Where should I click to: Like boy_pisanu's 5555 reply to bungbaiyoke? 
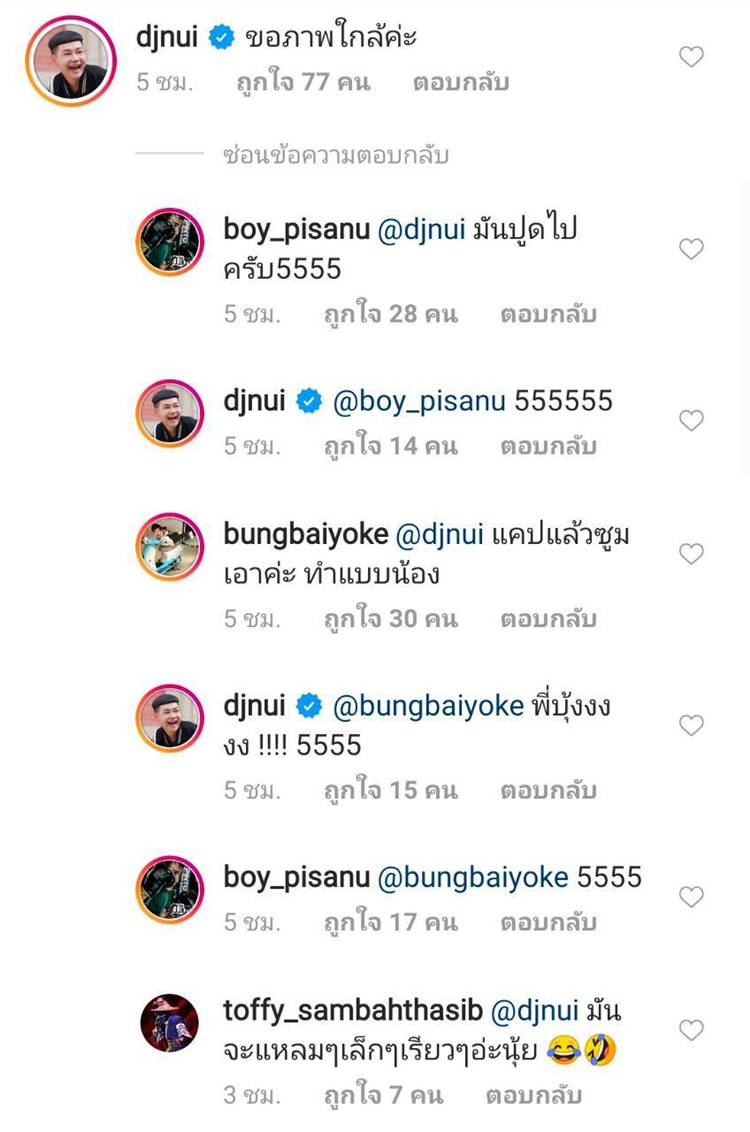click(x=691, y=897)
